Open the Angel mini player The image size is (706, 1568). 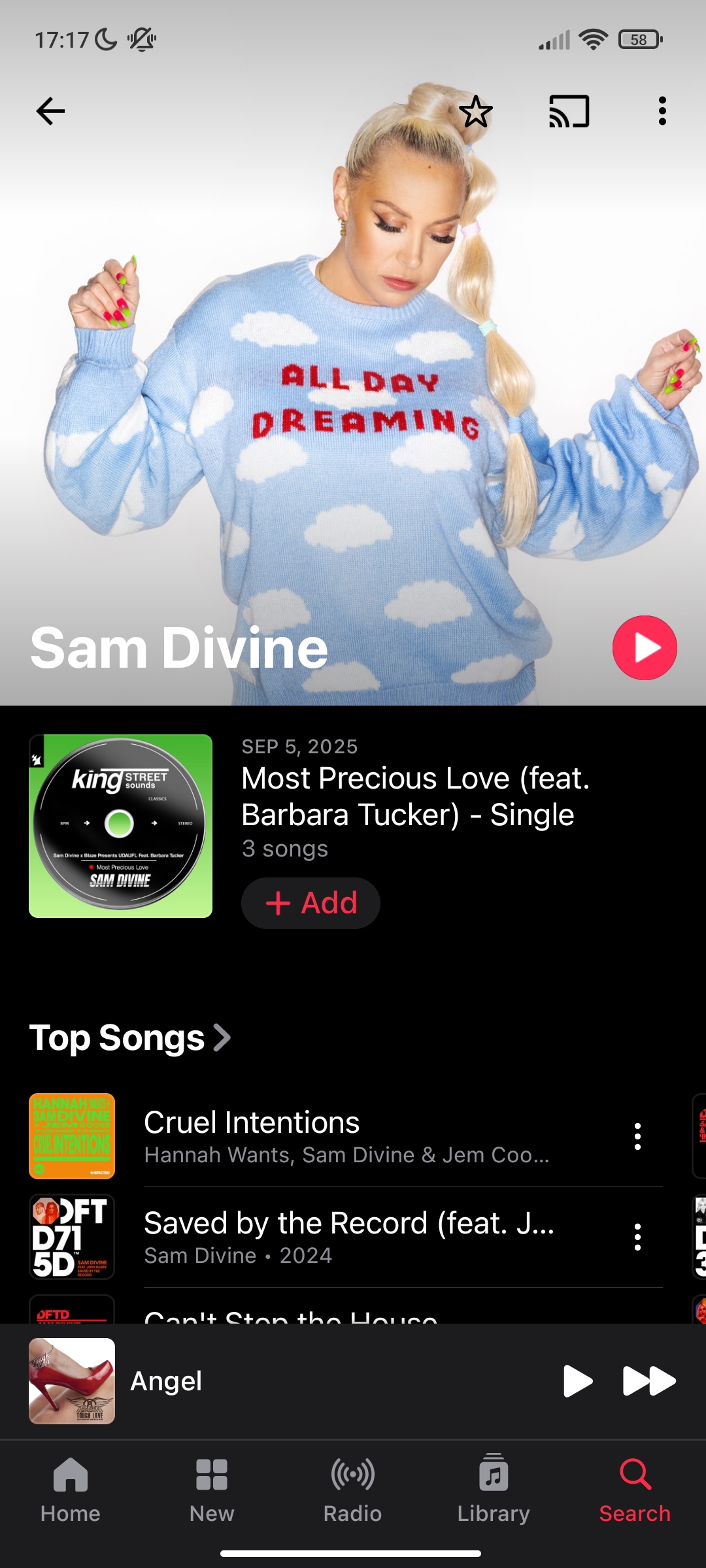pos(261,1381)
